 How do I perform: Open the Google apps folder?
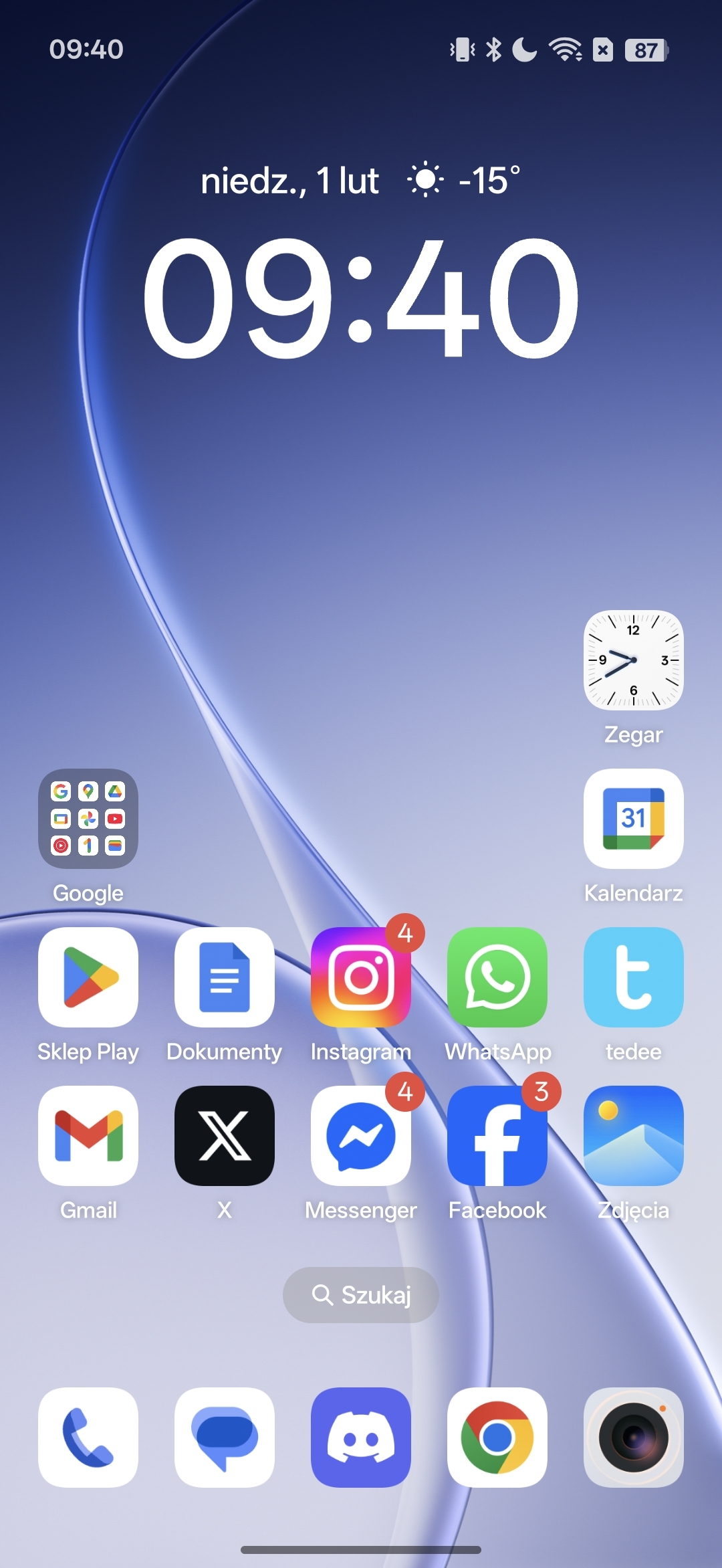pyautogui.click(x=88, y=819)
